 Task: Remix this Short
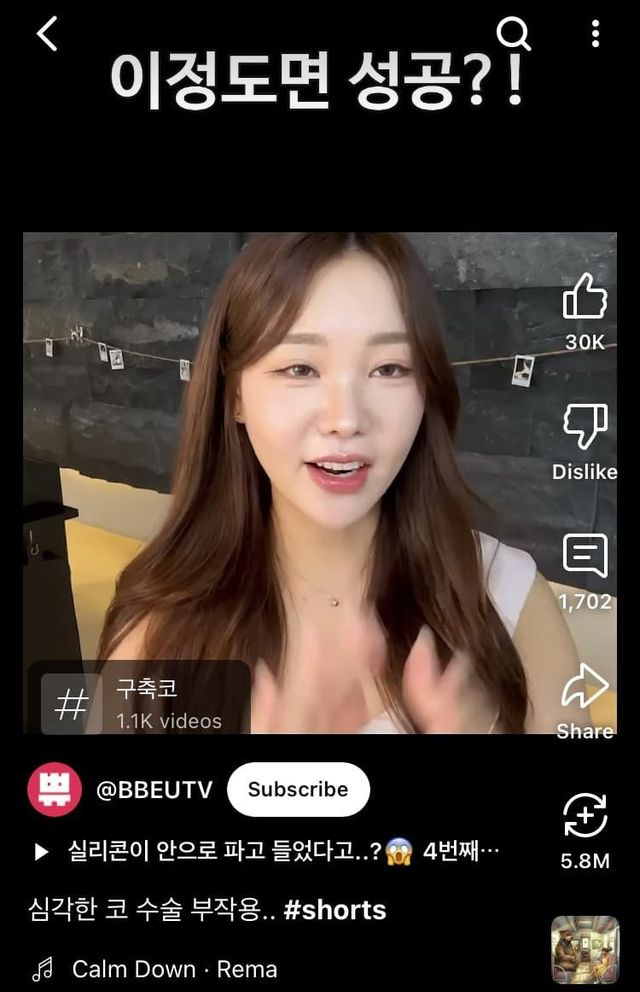pyautogui.click(x=585, y=817)
